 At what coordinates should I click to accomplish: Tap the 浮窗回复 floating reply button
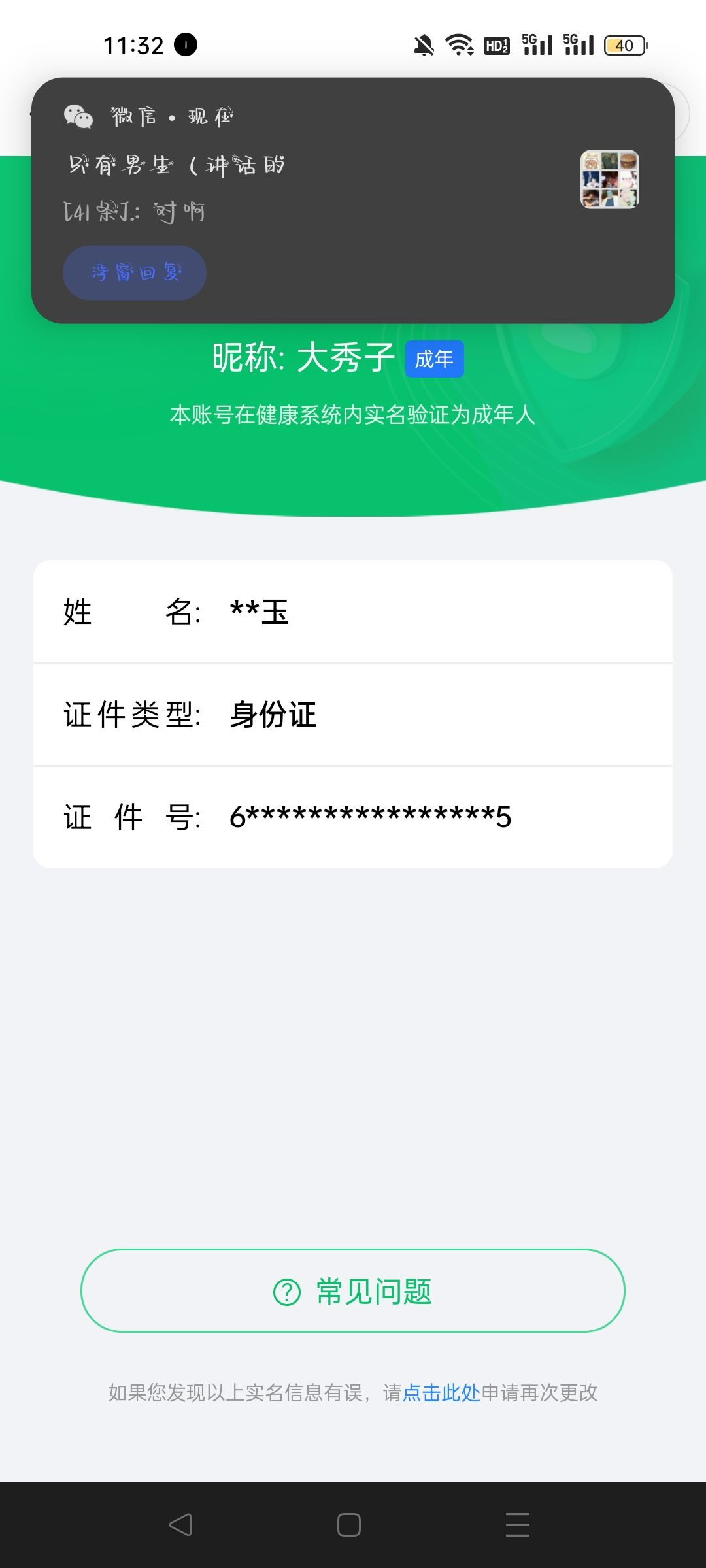[133, 273]
